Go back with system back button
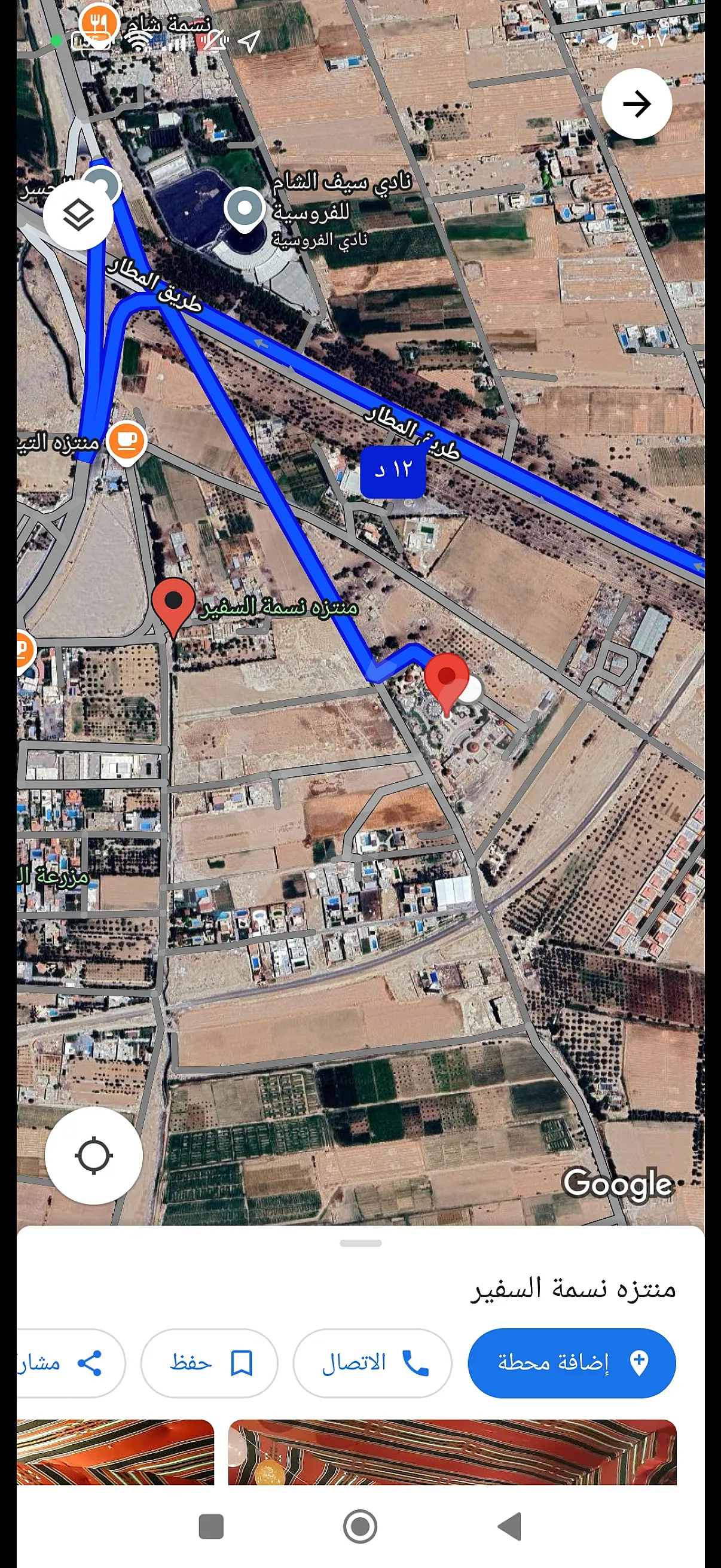Image resolution: width=721 pixels, height=1568 pixels. pyautogui.click(x=510, y=1526)
